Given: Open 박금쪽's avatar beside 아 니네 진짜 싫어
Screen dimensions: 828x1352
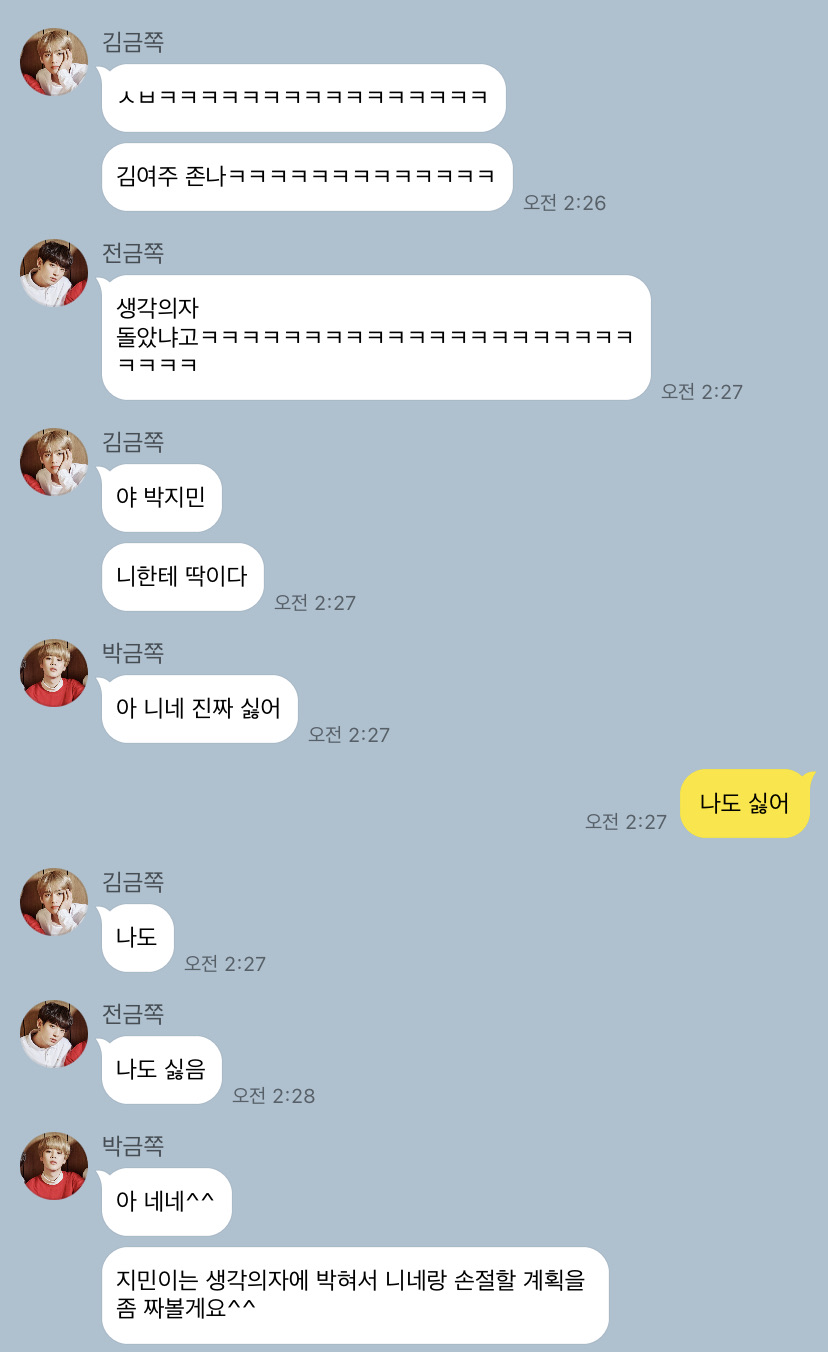Looking at the screenshot, I should 54,673.
